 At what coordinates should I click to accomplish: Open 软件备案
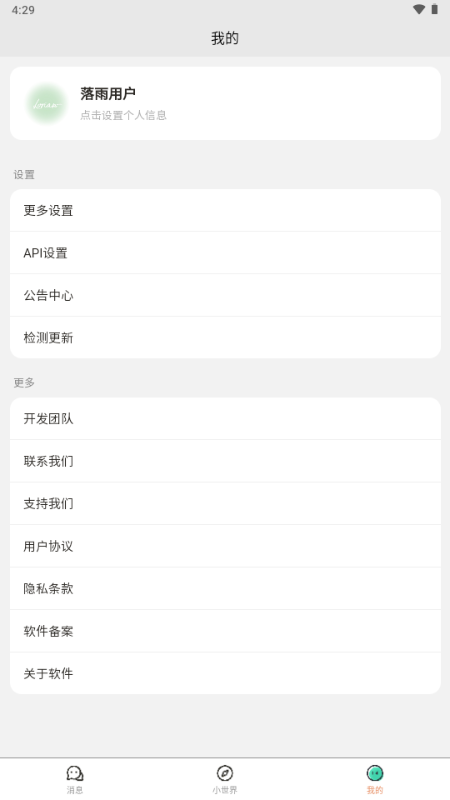coord(225,631)
